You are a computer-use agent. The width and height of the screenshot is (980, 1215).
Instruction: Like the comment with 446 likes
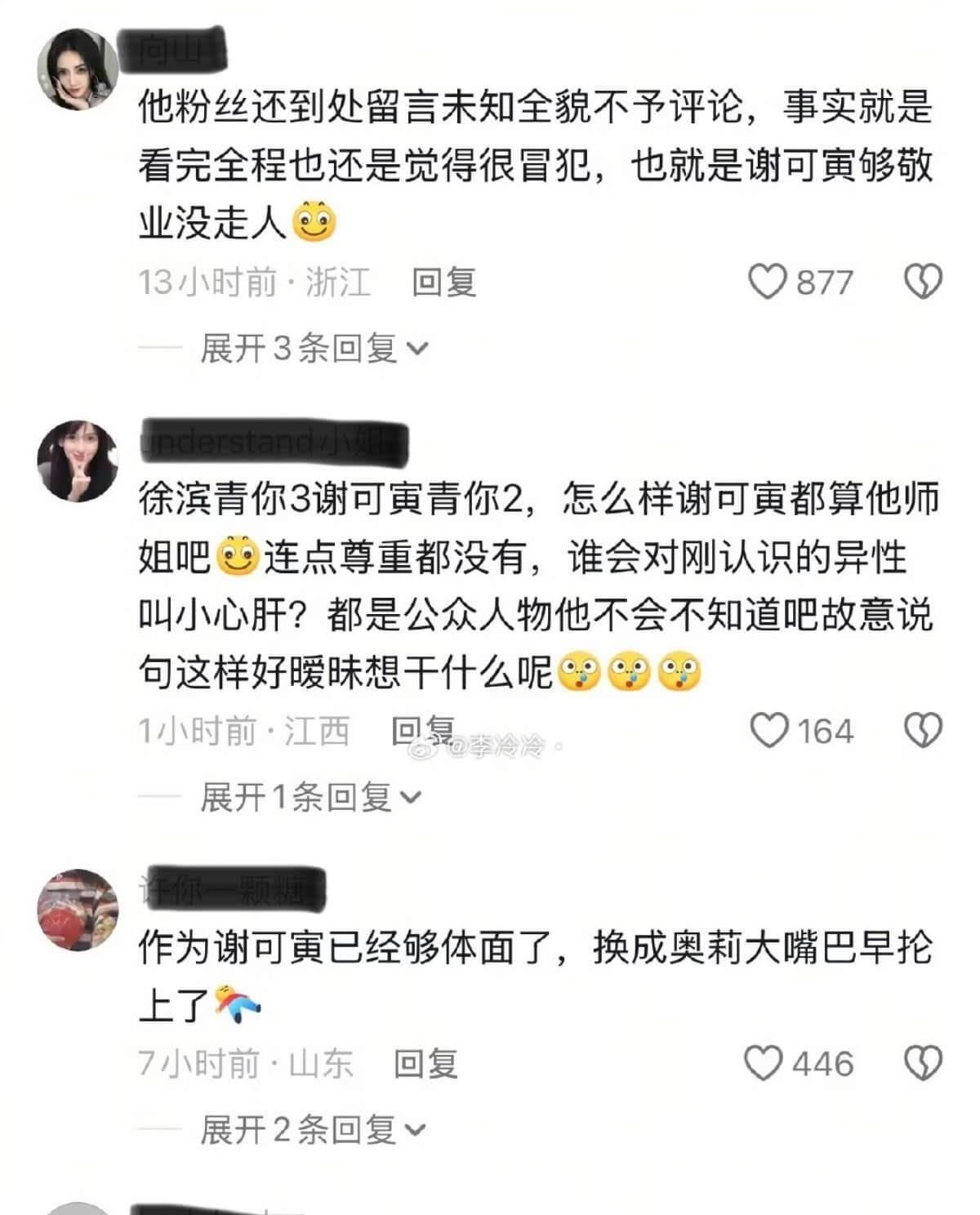pos(764,1063)
